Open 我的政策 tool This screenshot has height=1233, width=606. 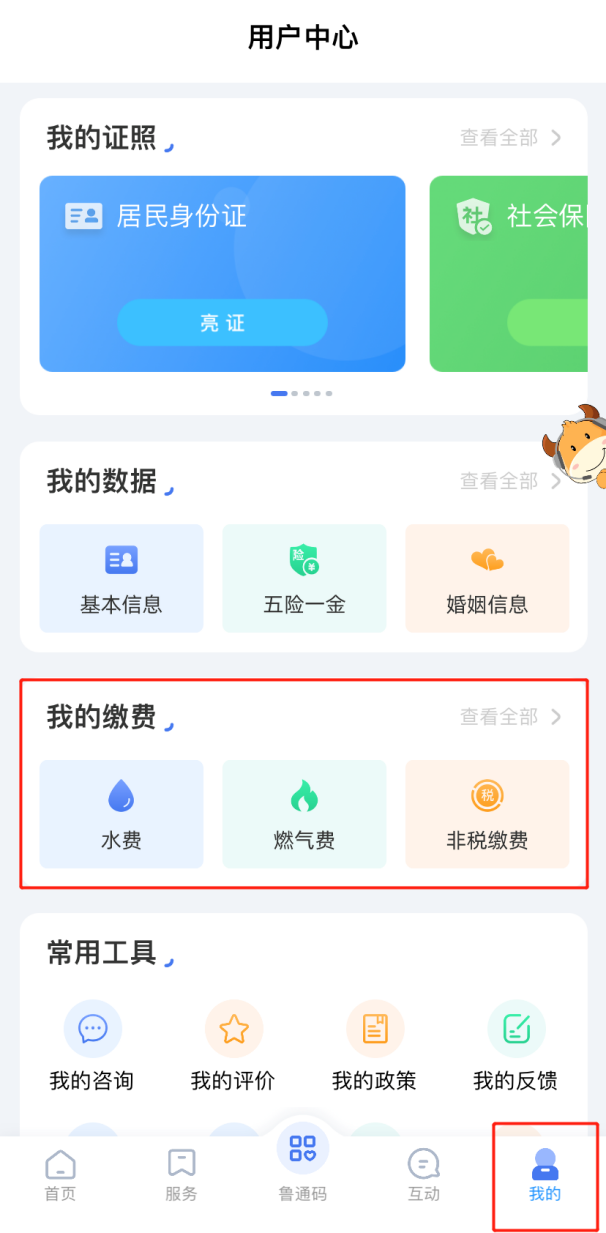[374, 1045]
